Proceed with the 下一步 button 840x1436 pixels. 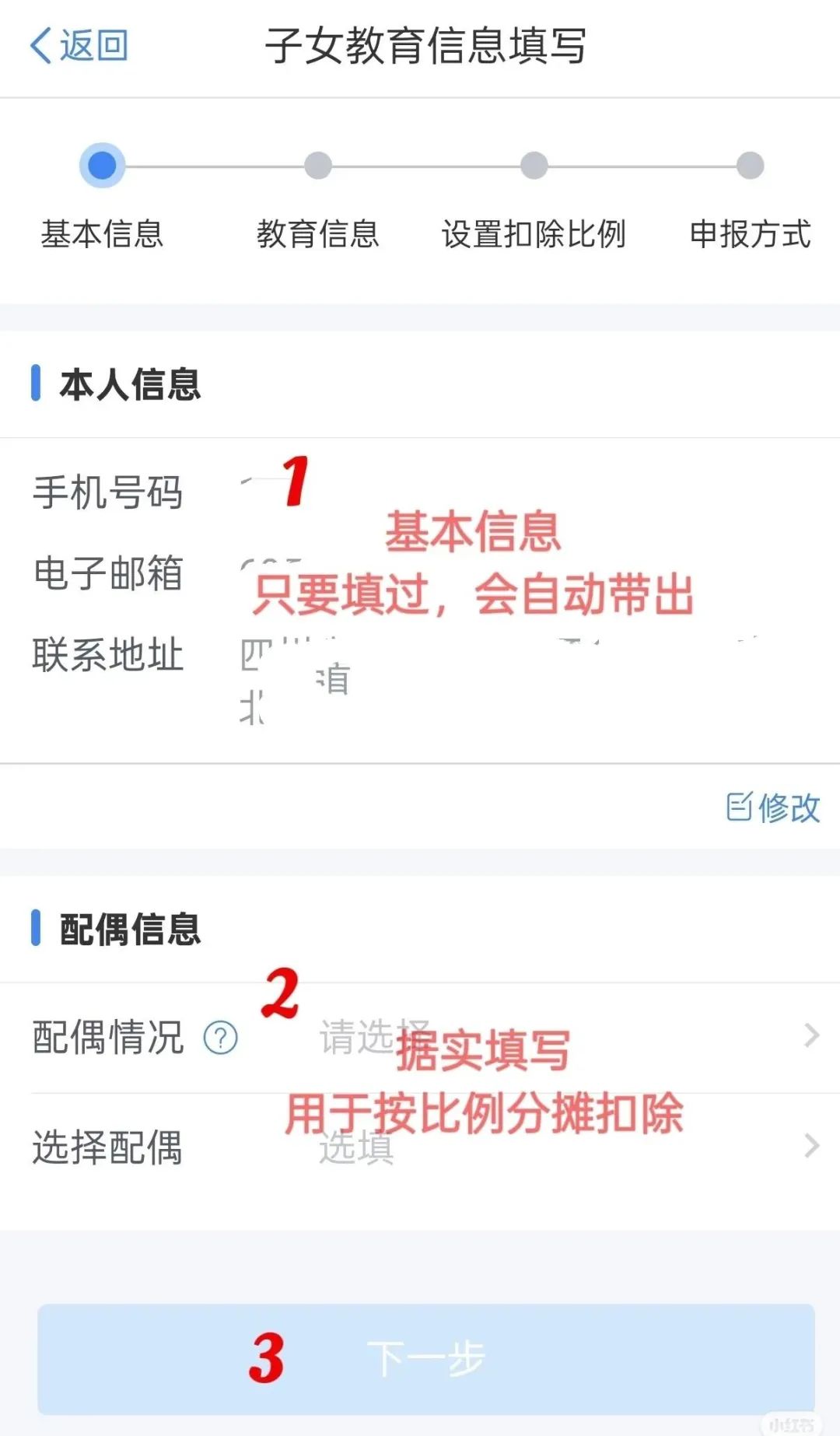coord(426,1358)
